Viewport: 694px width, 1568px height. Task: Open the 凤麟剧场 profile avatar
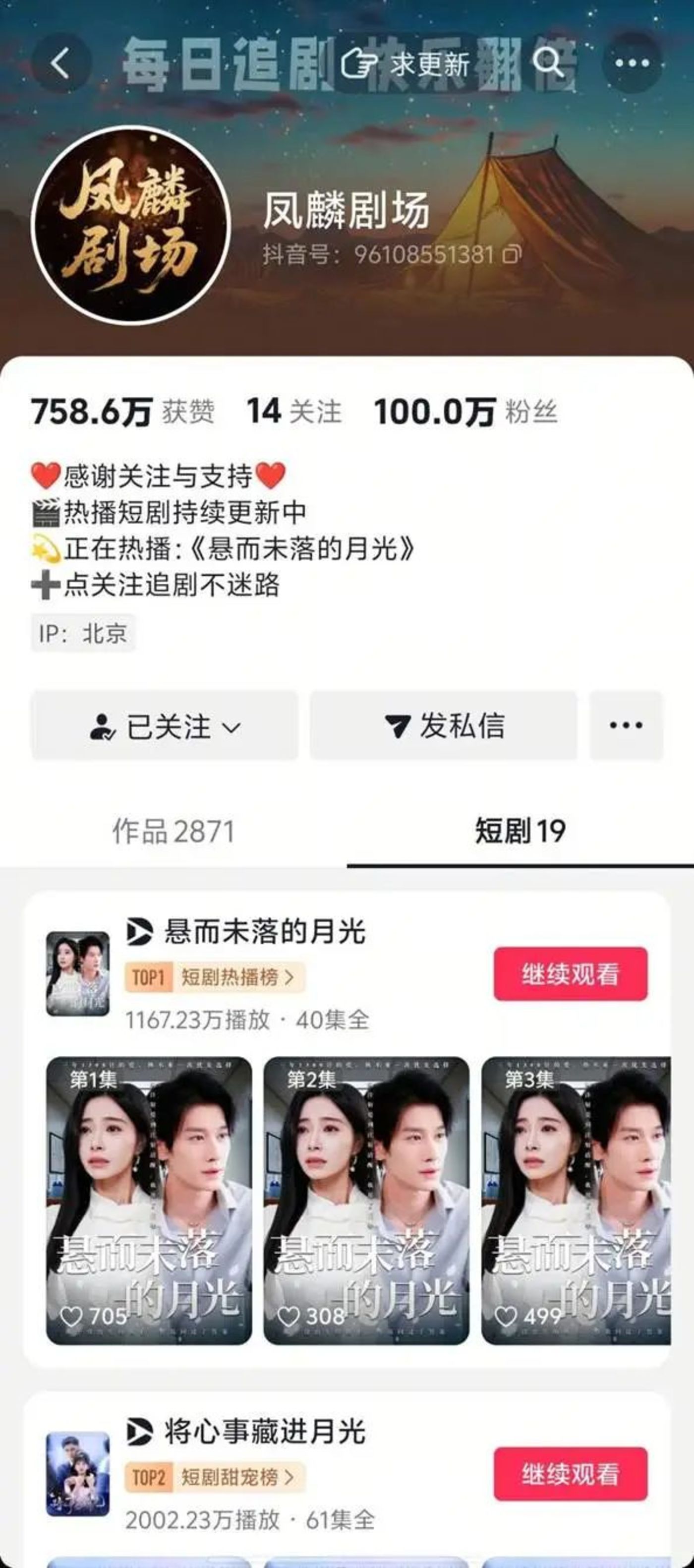pyautogui.click(x=130, y=225)
